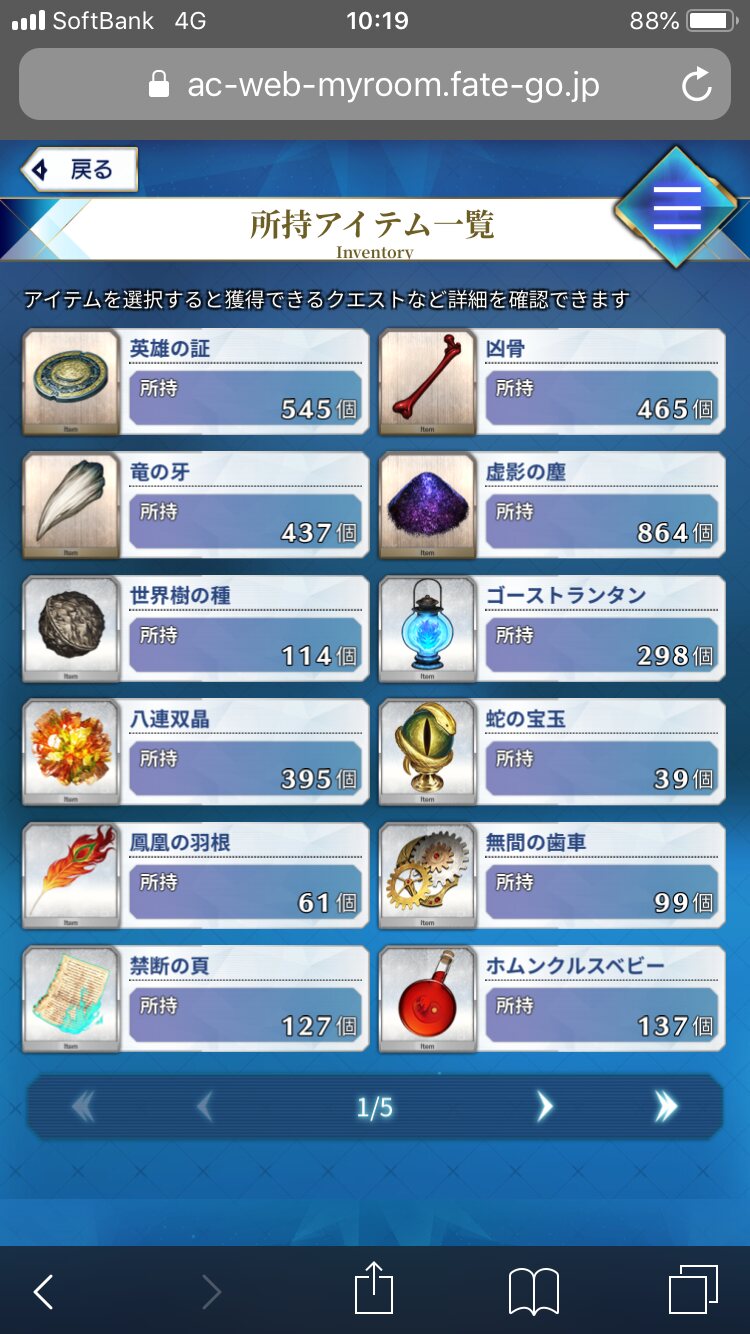Select 世界樹の種 item
Image resolution: width=750 pixels, height=1334 pixels.
[195, 629]
